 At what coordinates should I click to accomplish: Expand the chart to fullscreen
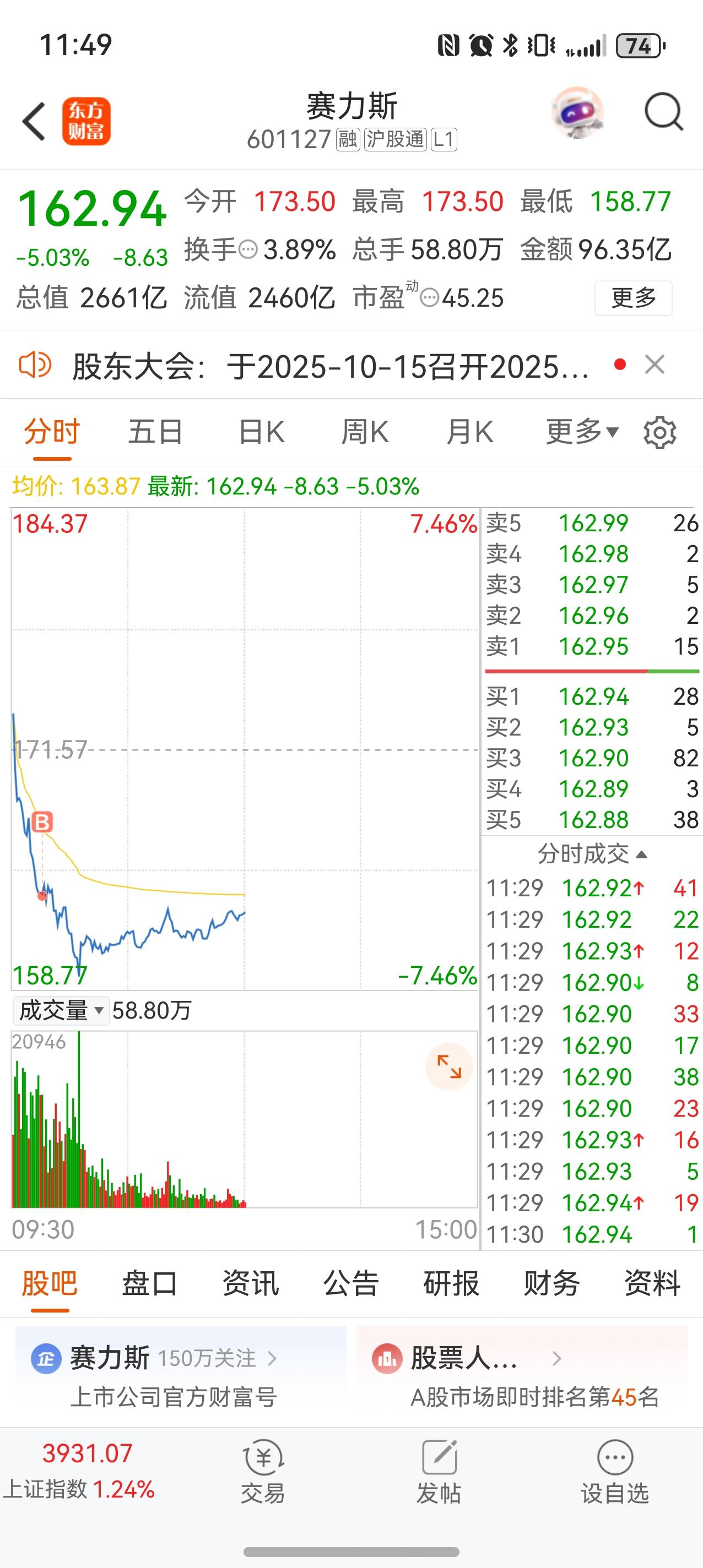pos(449,1066)
